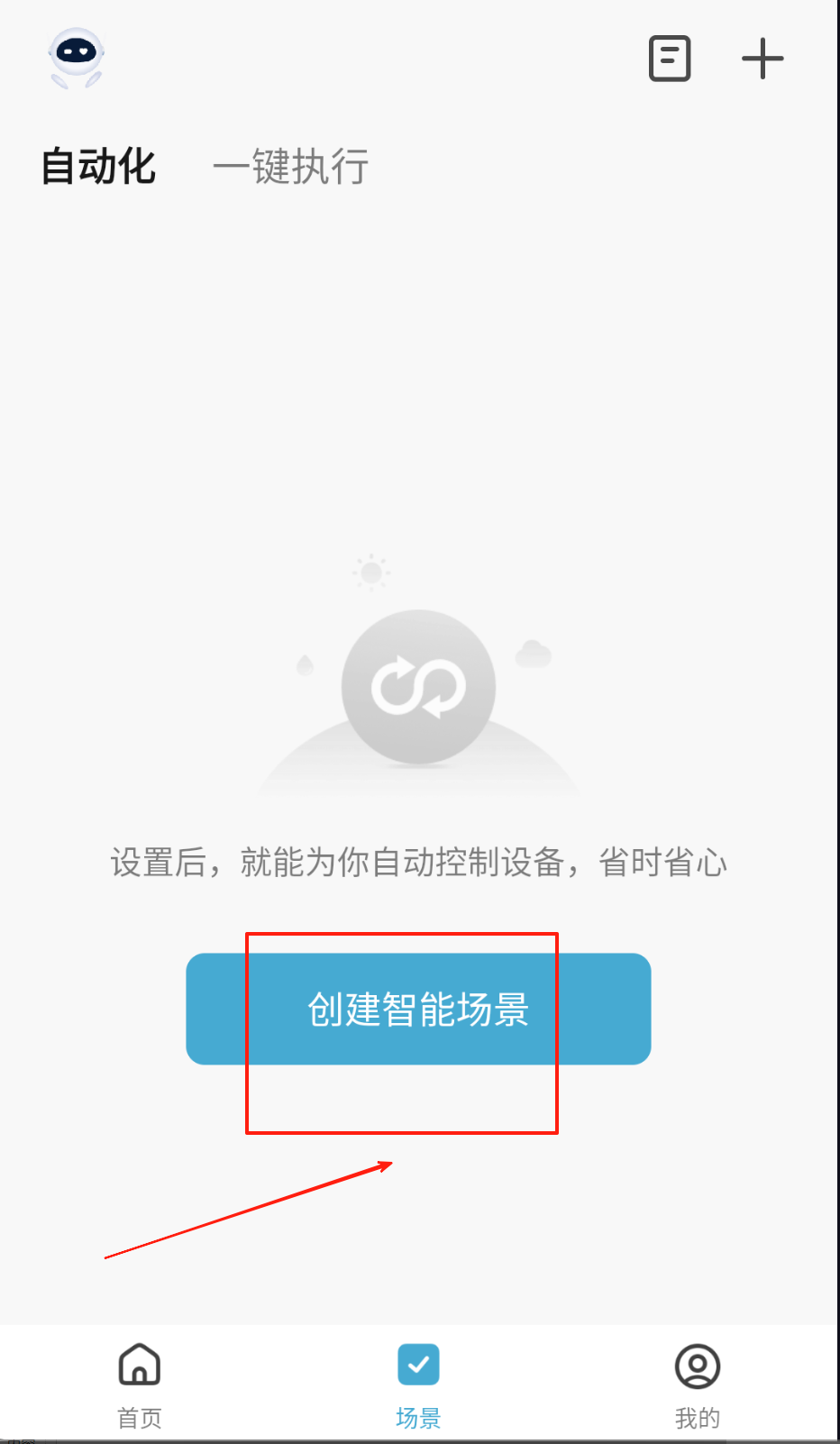840x1444 pixels.
Task: Switch to the 一键执行 tab
Action: click(290, 167)
